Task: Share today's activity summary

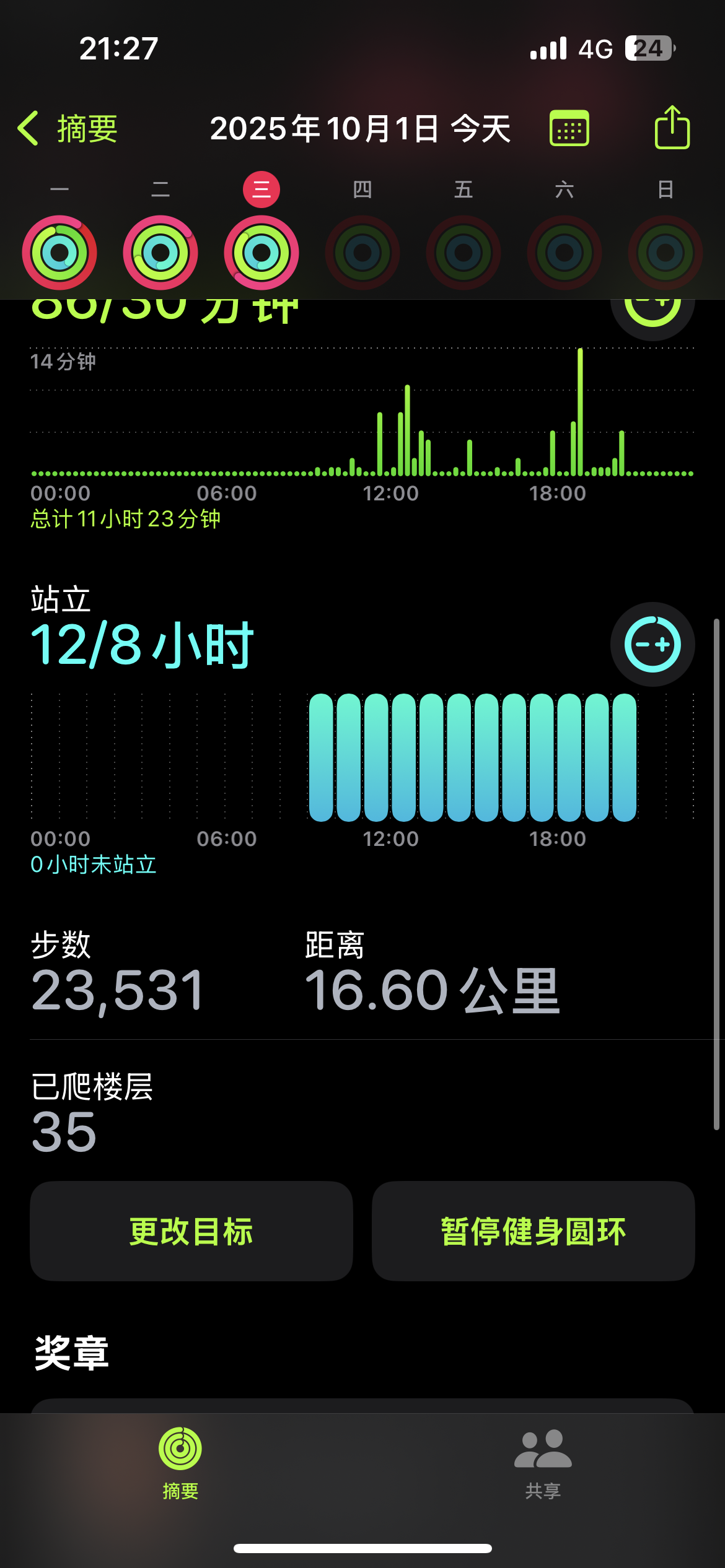Action: [672, 128]
